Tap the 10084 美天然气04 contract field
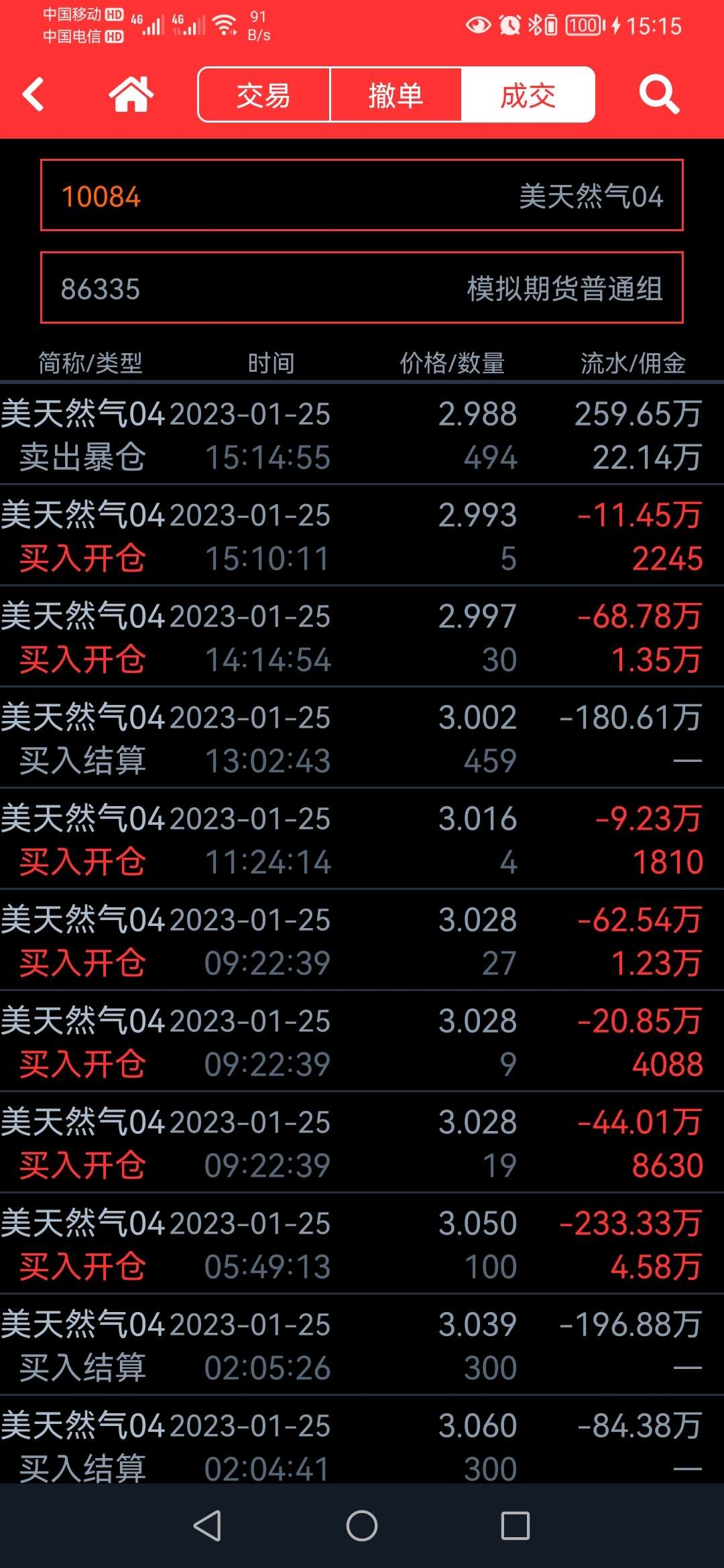This screenshot has width=724, height=1568. click(362, 195)
